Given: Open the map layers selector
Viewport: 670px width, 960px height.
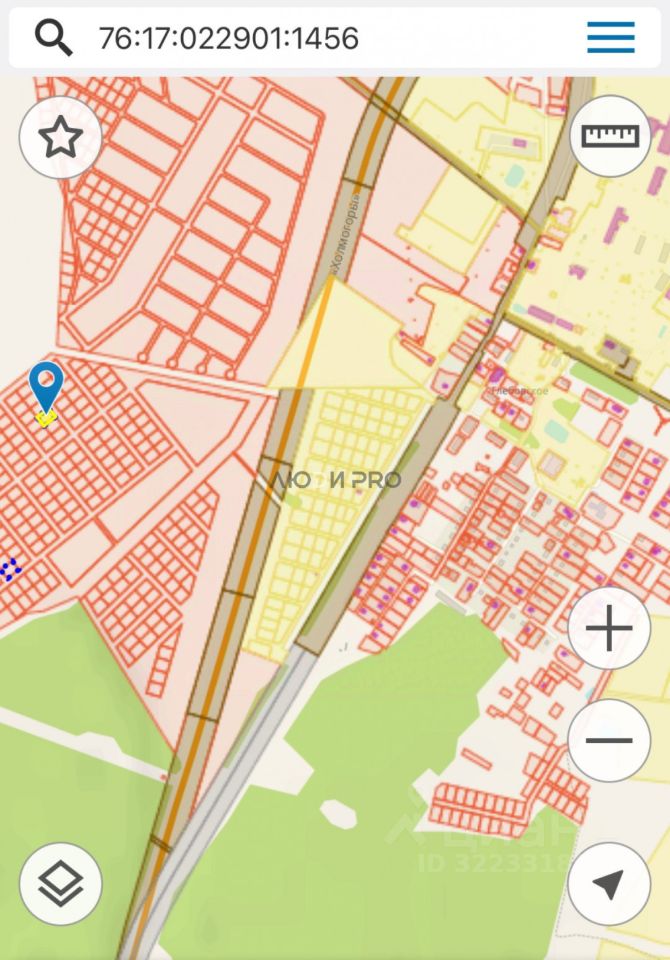Looking at the screenshot, I should [61, 883].
